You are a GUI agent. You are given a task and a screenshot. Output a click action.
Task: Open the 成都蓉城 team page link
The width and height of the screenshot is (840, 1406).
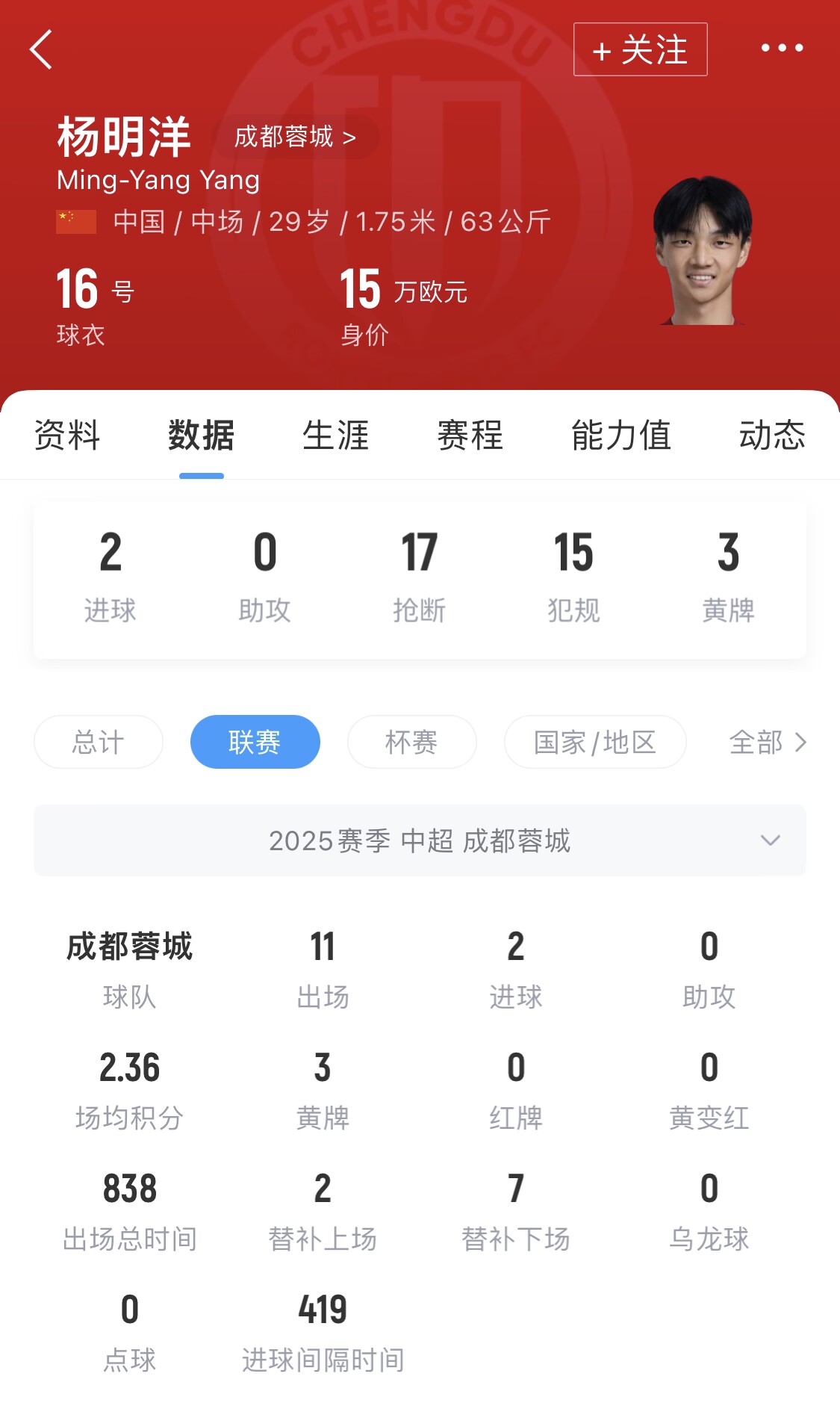coord(295,137)
